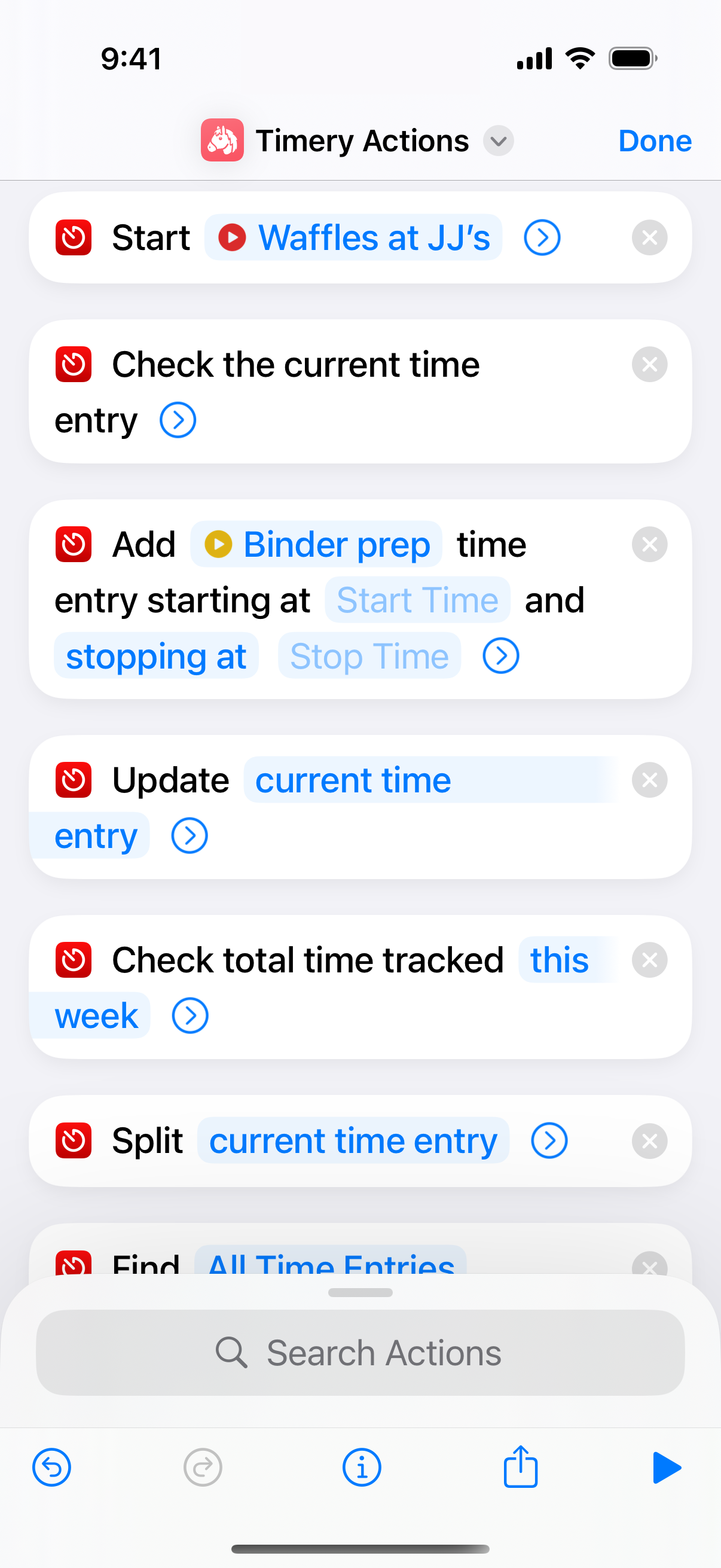Screen dimensions: 721x1568
Task: Change the this week time period
Action: point(559,960)
